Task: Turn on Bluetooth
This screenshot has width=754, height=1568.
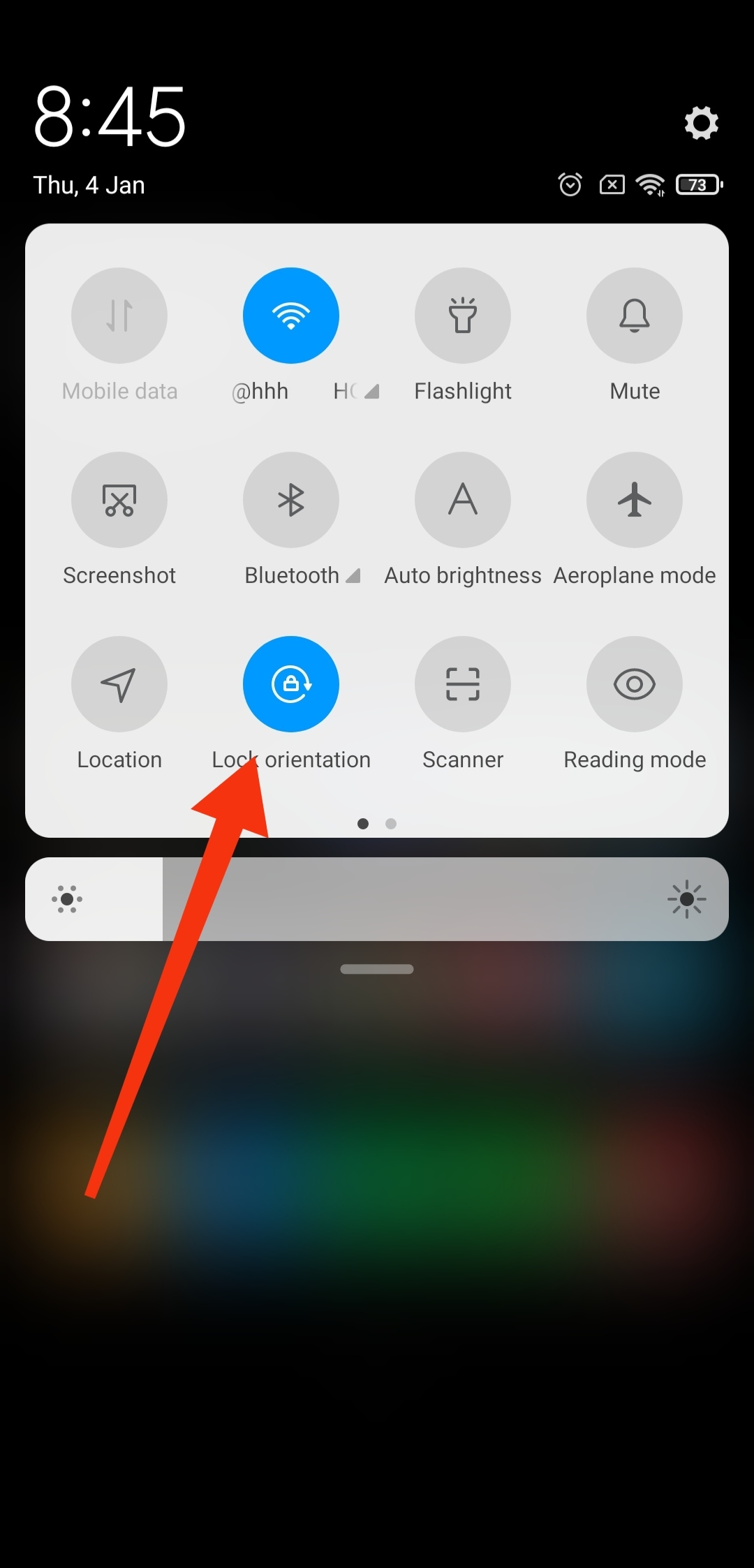Action: [291, 500]
